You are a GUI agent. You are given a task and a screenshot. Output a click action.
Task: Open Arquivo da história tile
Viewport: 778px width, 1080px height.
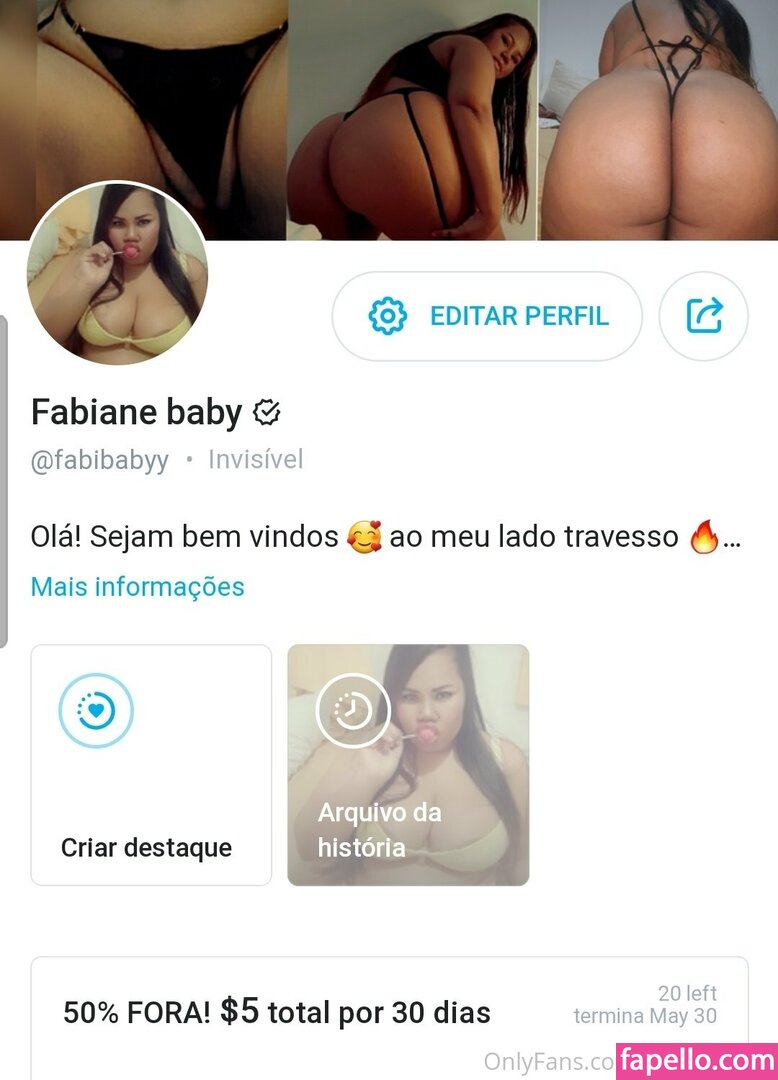tap(408, 765)
